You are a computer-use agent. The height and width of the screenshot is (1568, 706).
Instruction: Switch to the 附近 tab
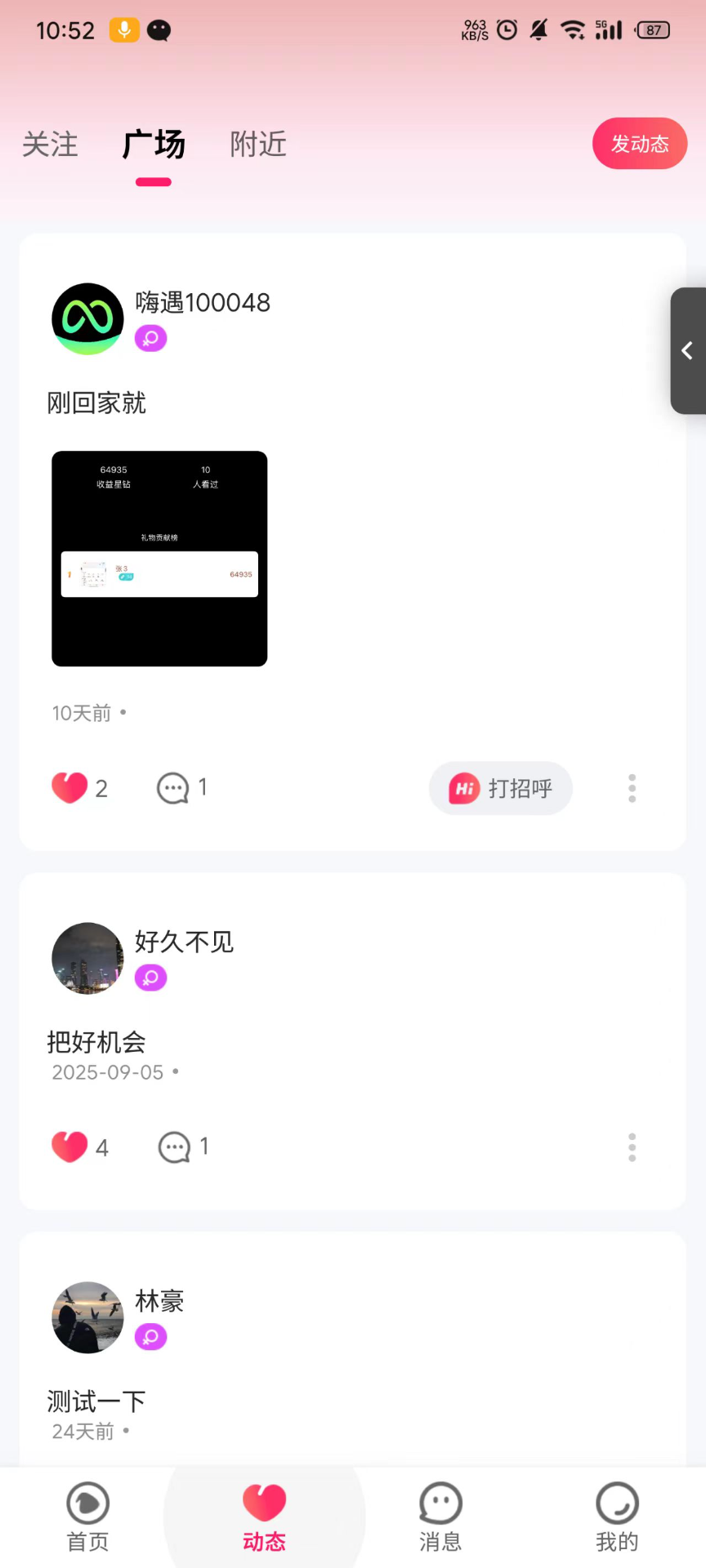257,144
